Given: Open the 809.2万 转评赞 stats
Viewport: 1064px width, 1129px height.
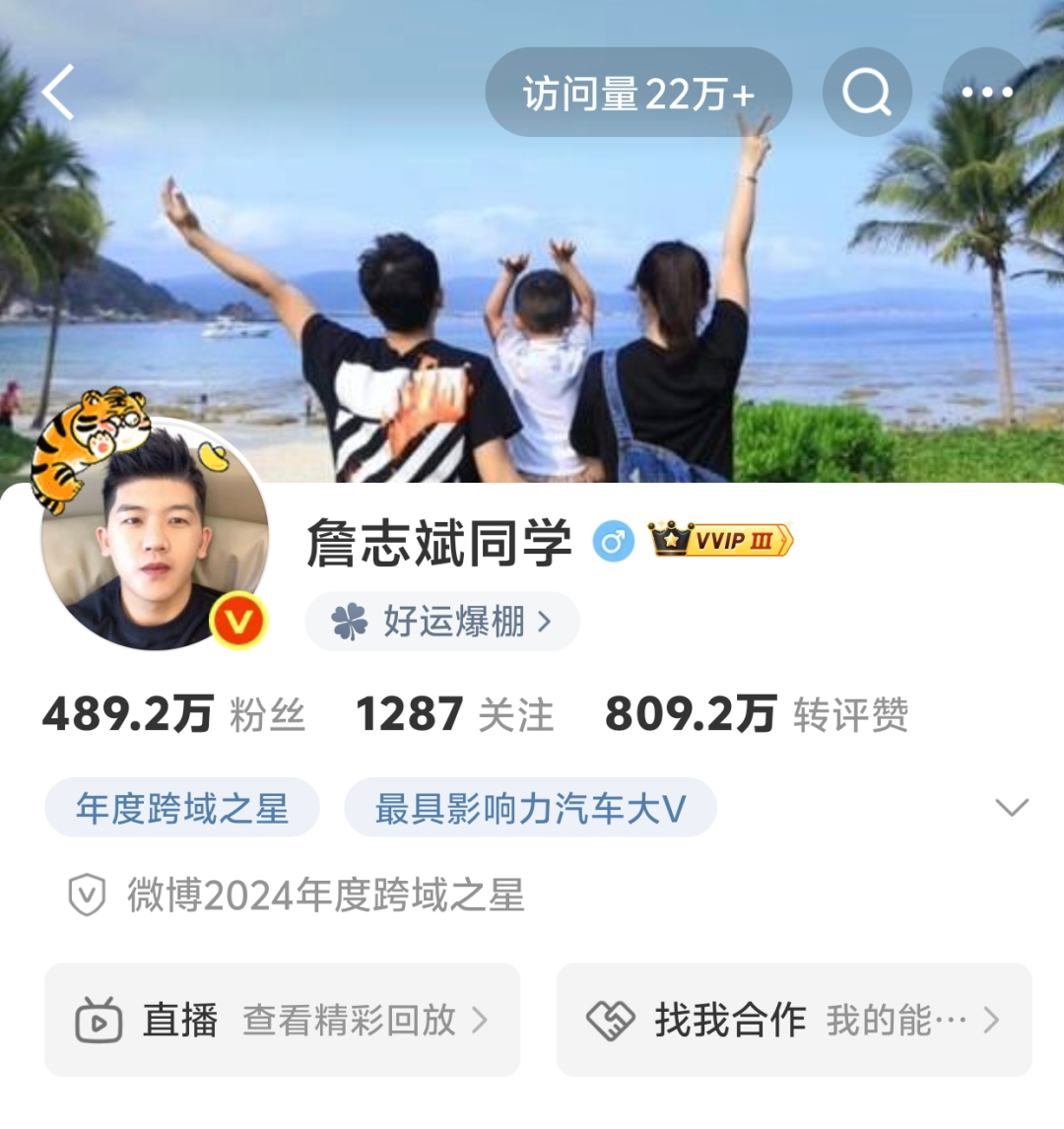Looking at the screenshot, I should pos(756,714).
